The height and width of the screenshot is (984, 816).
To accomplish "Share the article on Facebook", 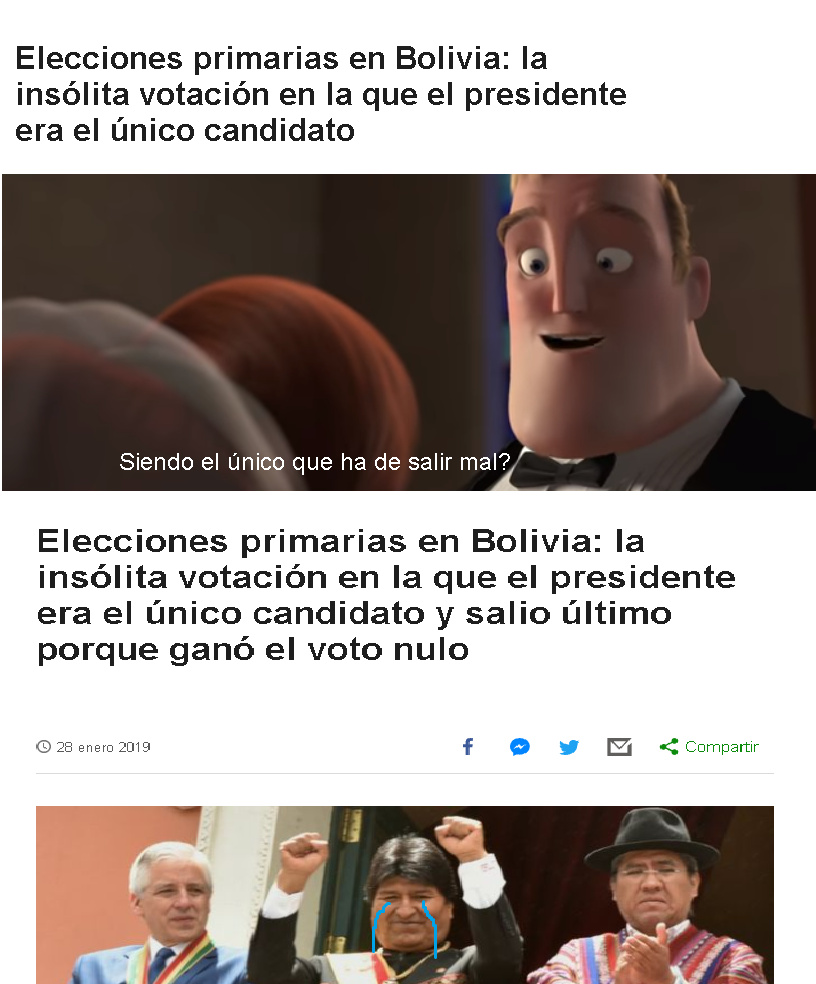I will (467, 746).
